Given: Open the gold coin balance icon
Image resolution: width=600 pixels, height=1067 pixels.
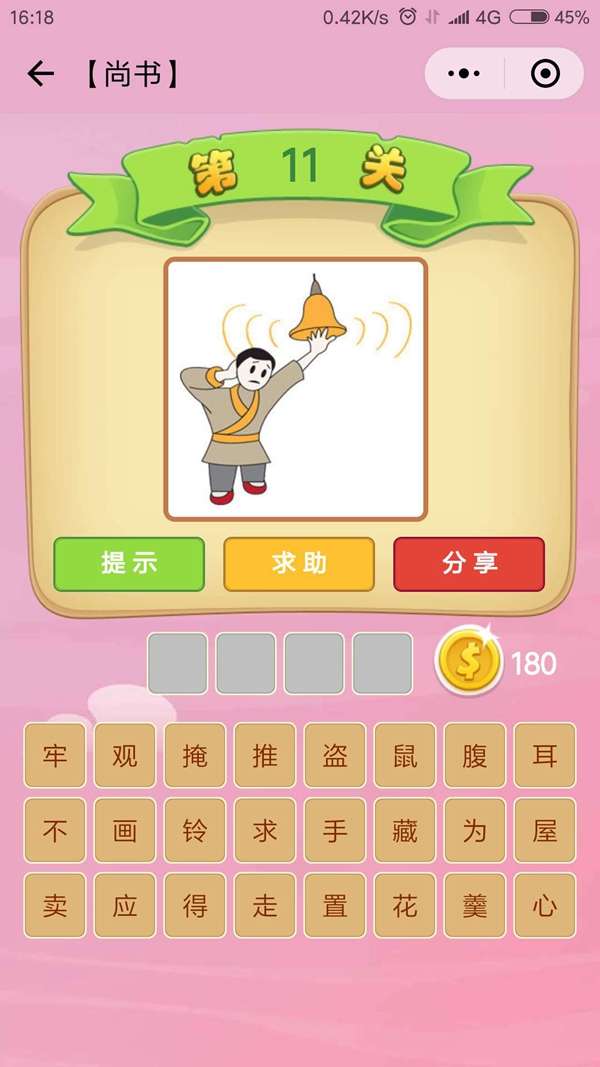Looking at the screenshot, I should click(466, 662).
